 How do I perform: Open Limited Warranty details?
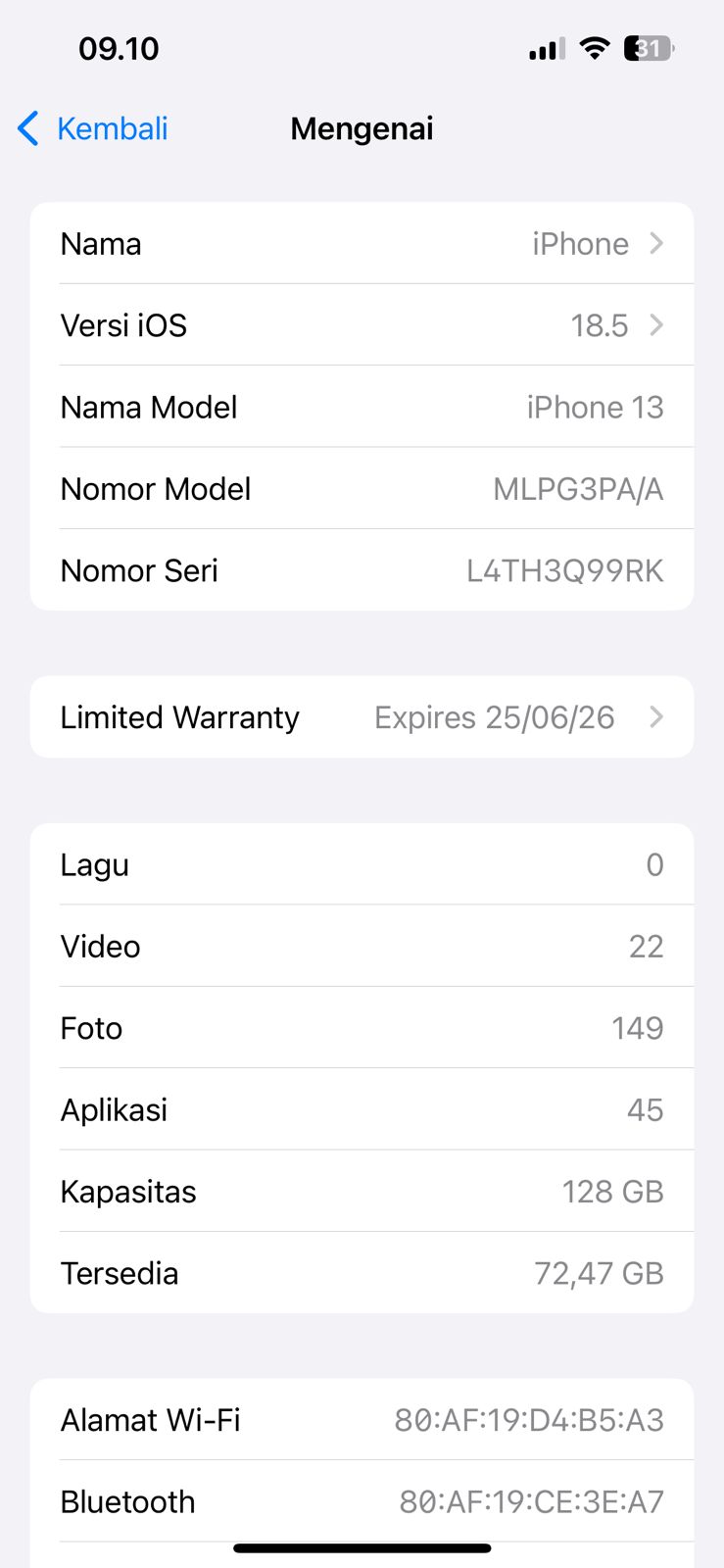click(x=362, y=717)
